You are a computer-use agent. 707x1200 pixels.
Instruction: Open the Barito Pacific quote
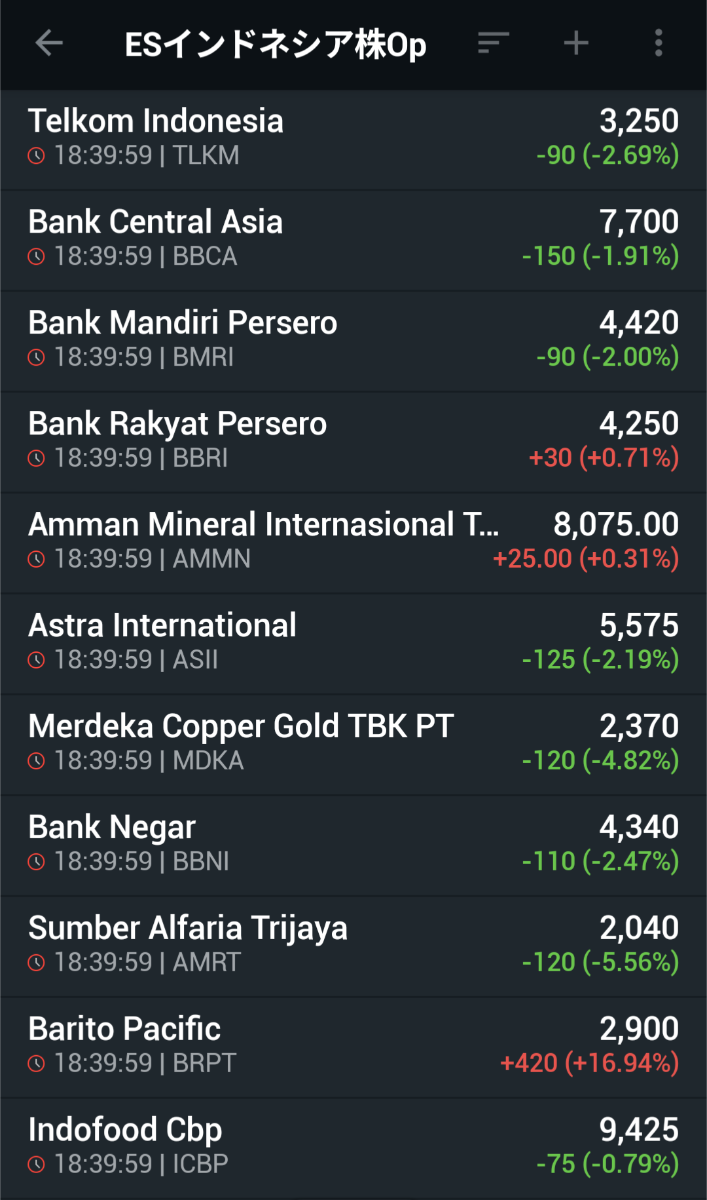353,1047
